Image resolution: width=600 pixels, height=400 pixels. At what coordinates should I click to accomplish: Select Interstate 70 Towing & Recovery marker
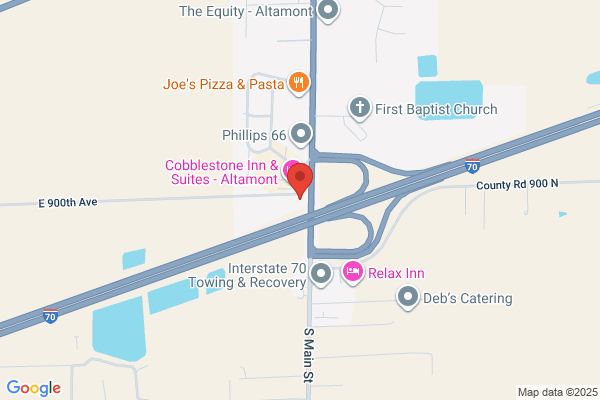click(320, 273)
